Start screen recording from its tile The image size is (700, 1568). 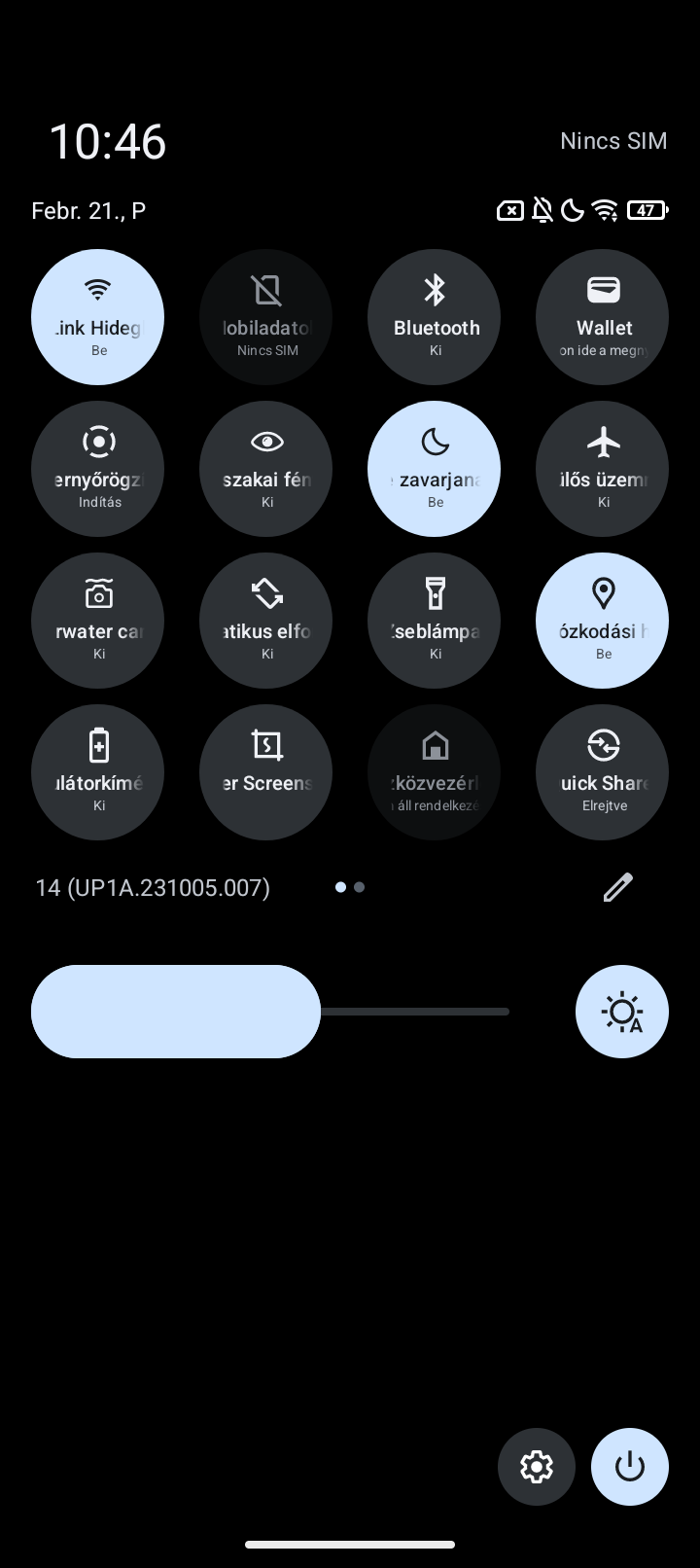point(97,469)
